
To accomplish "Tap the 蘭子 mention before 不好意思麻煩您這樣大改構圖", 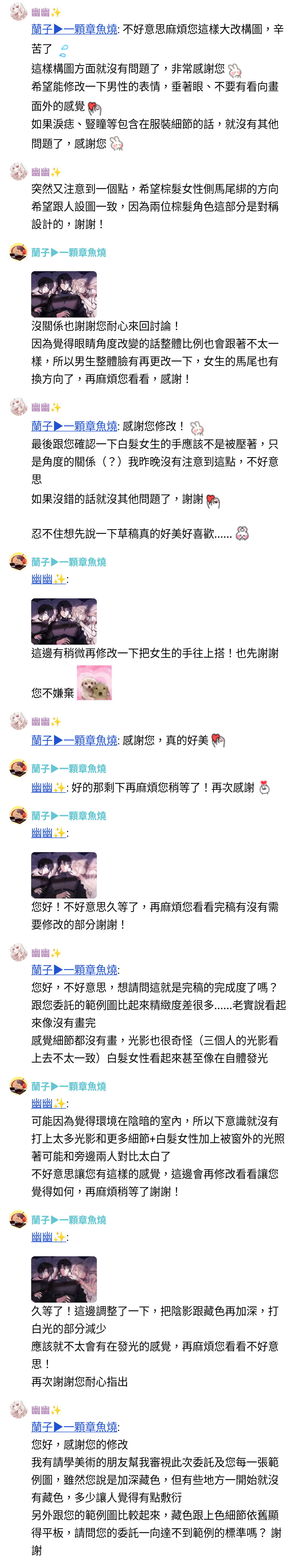I will tap(74, 29).
